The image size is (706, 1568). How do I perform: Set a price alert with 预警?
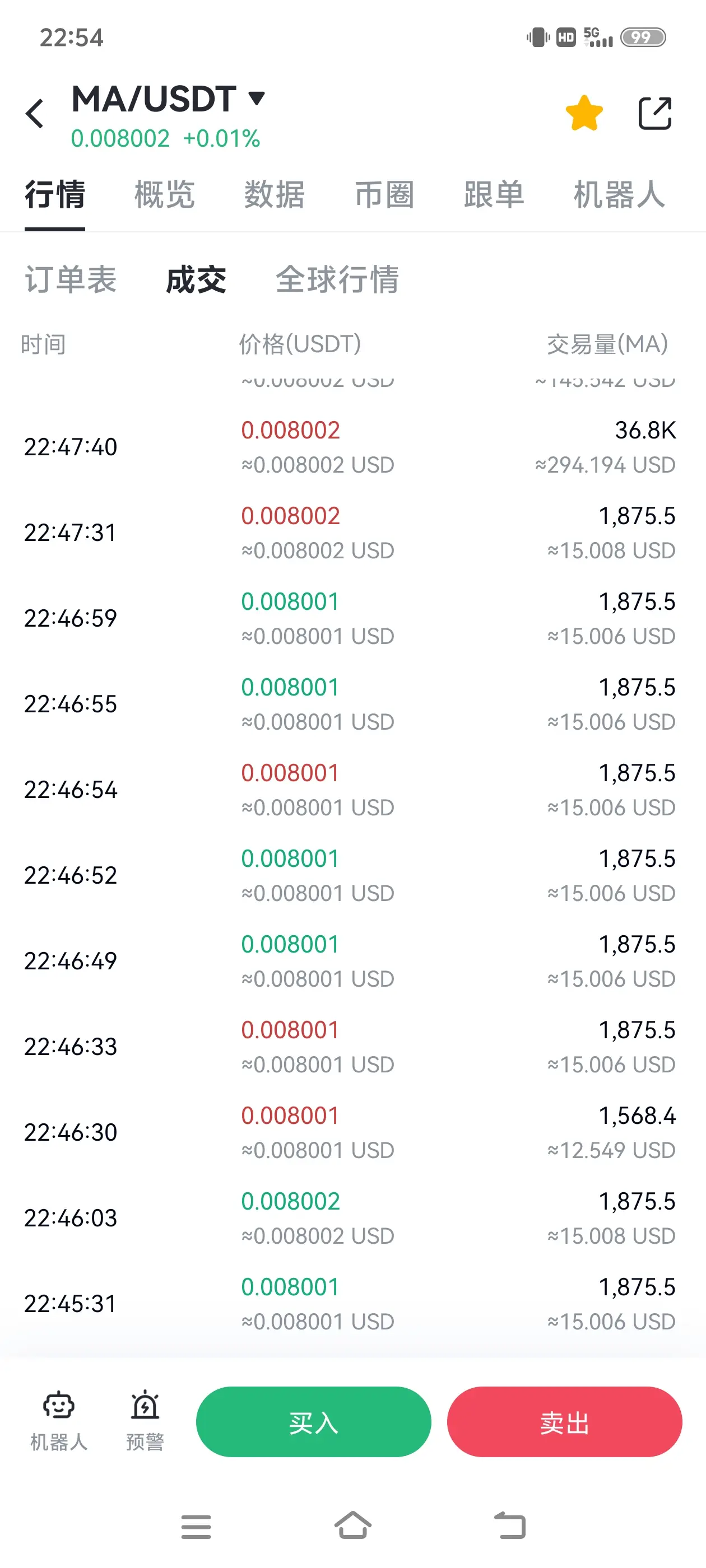[x=145, y=1420]
